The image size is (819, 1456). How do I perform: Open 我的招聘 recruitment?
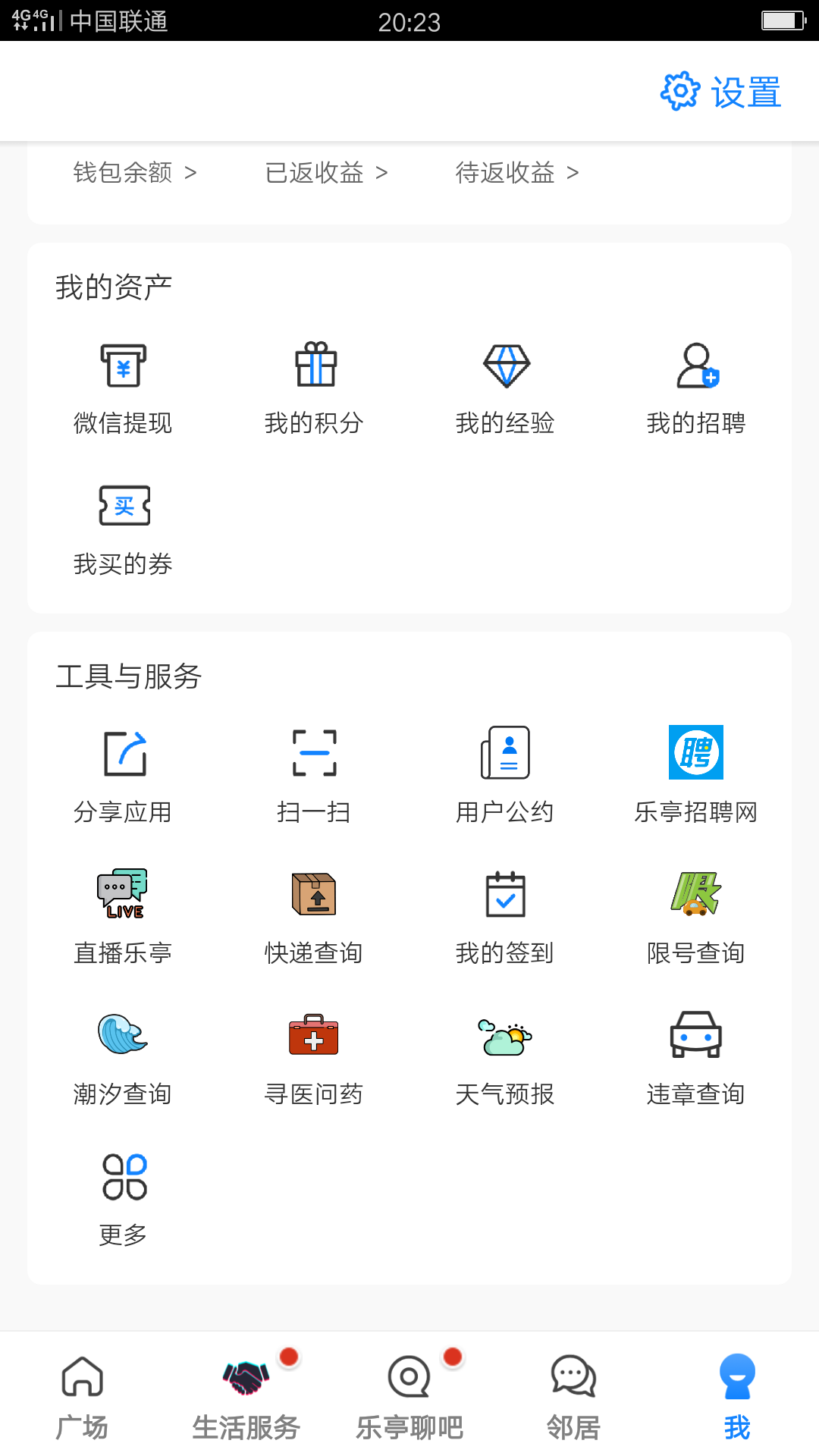(x=696, y=388)
